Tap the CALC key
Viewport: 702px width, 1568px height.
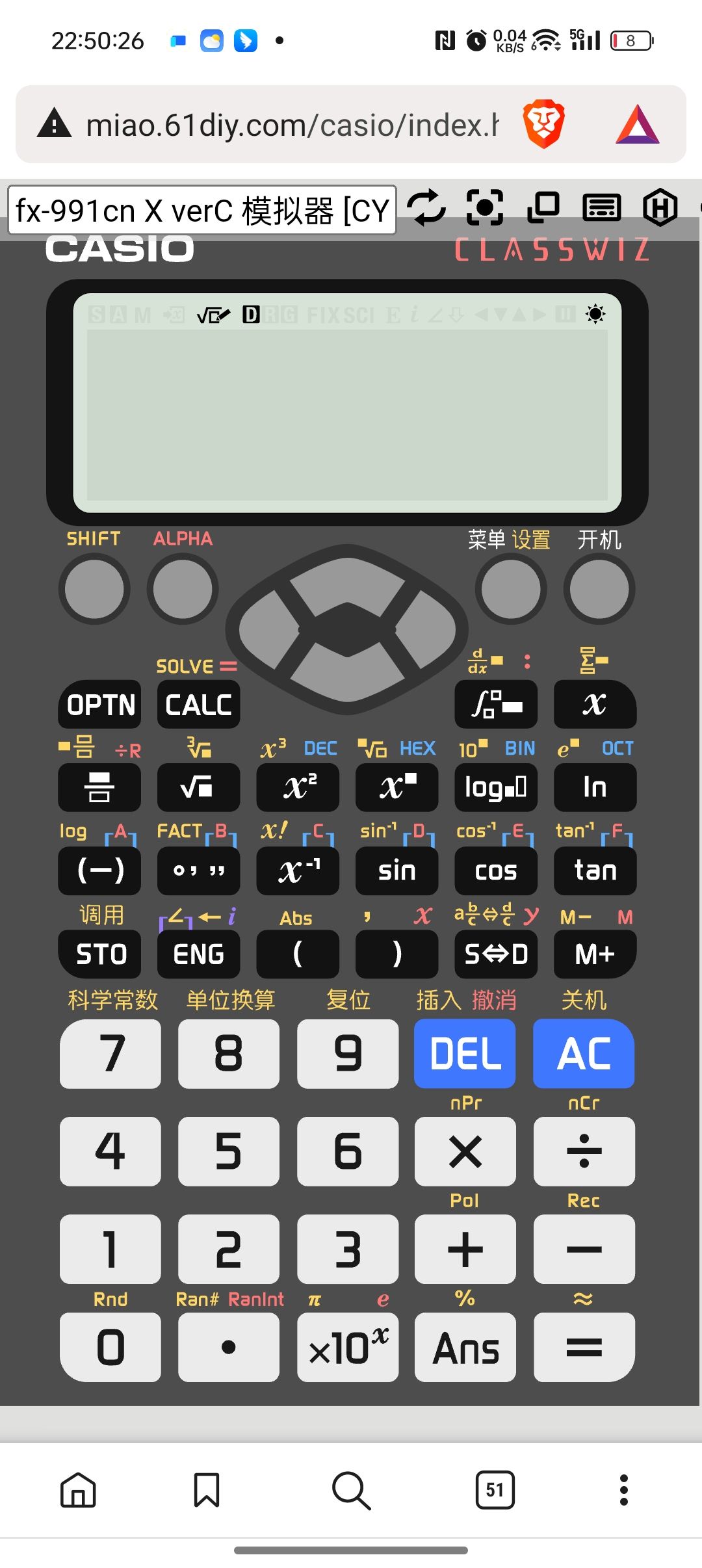click(x=198, y=705)
